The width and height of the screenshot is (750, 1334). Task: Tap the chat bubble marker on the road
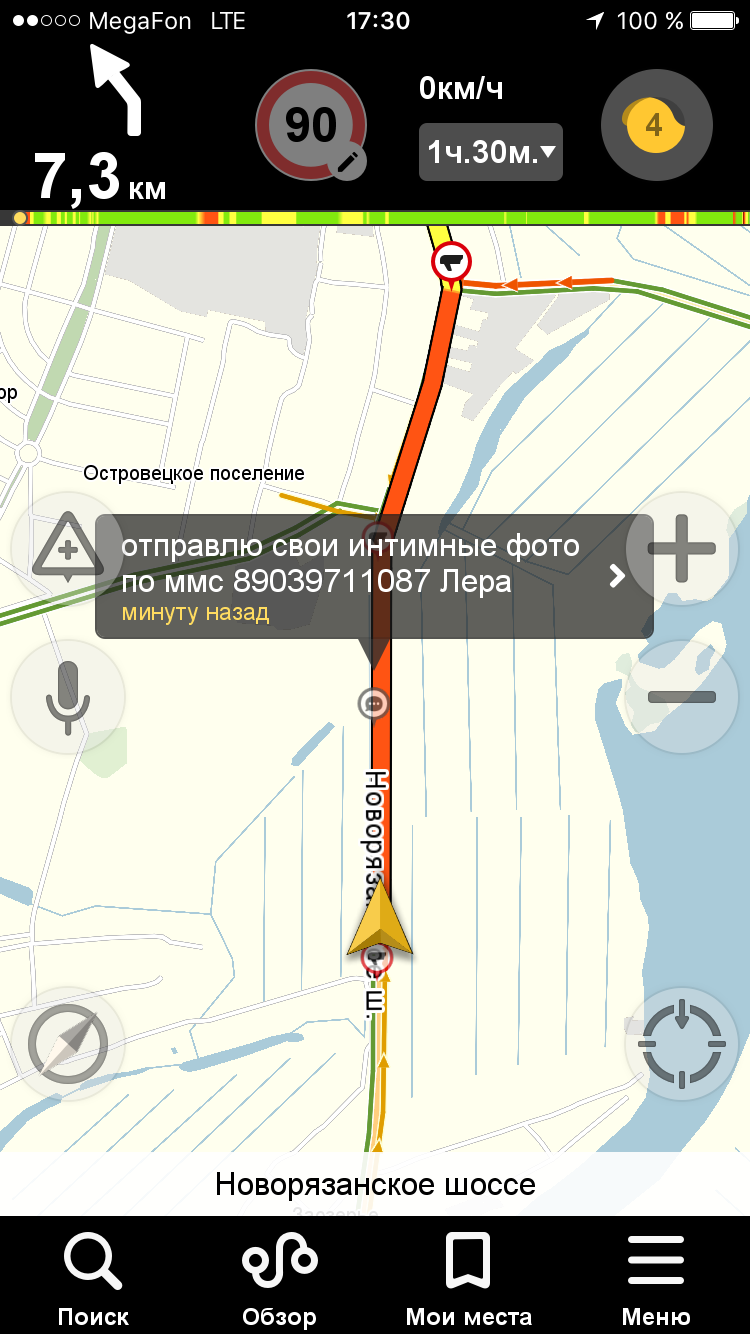(374, 704)
